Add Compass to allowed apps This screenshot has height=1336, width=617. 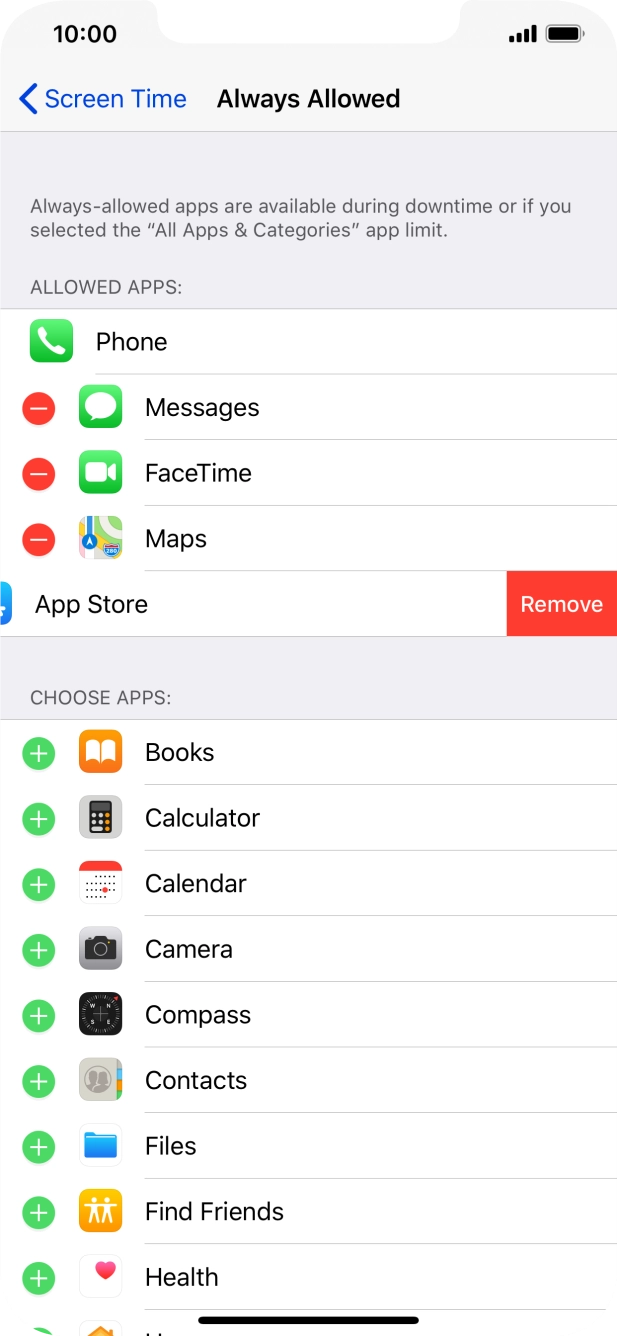coord(39,1016)
